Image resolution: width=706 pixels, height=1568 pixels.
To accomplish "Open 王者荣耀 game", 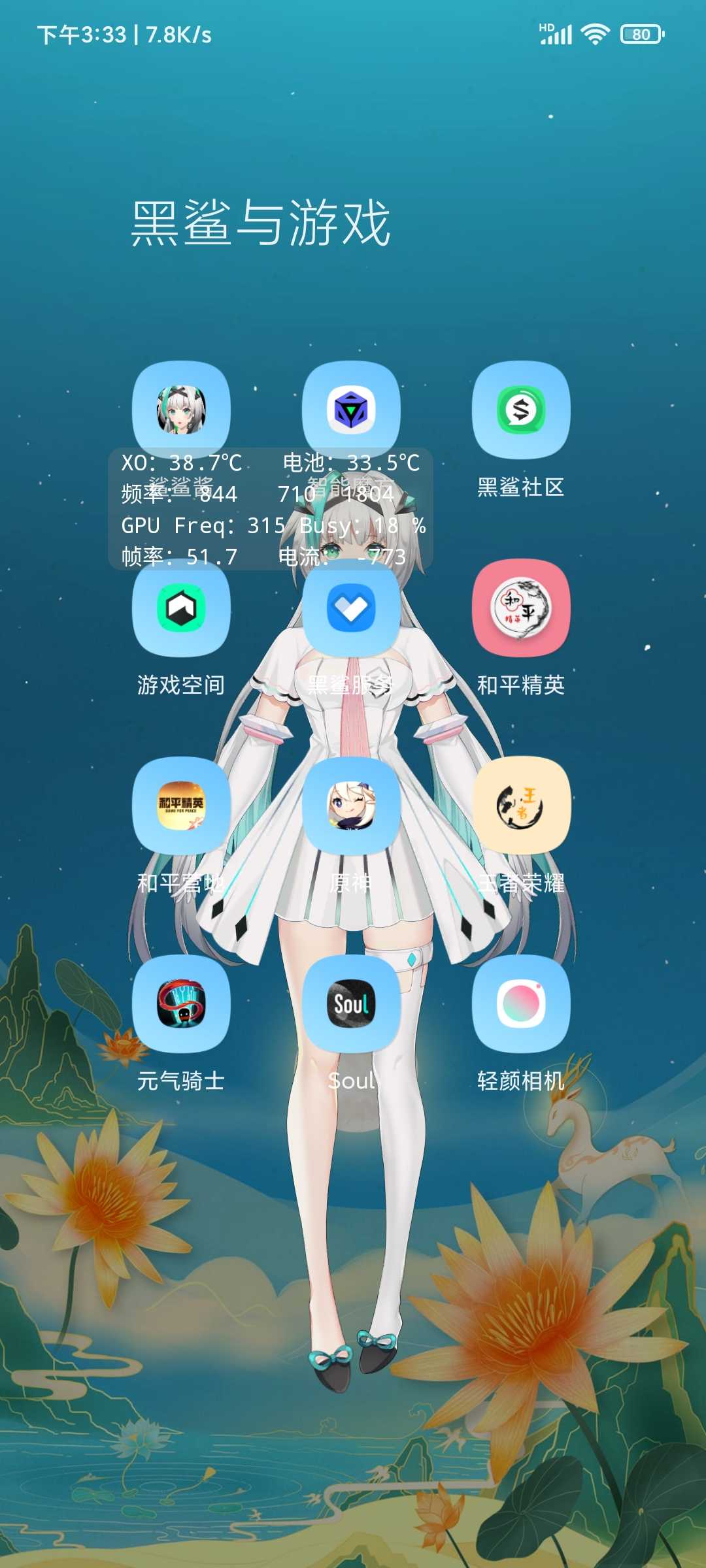I will click(521, 805).
